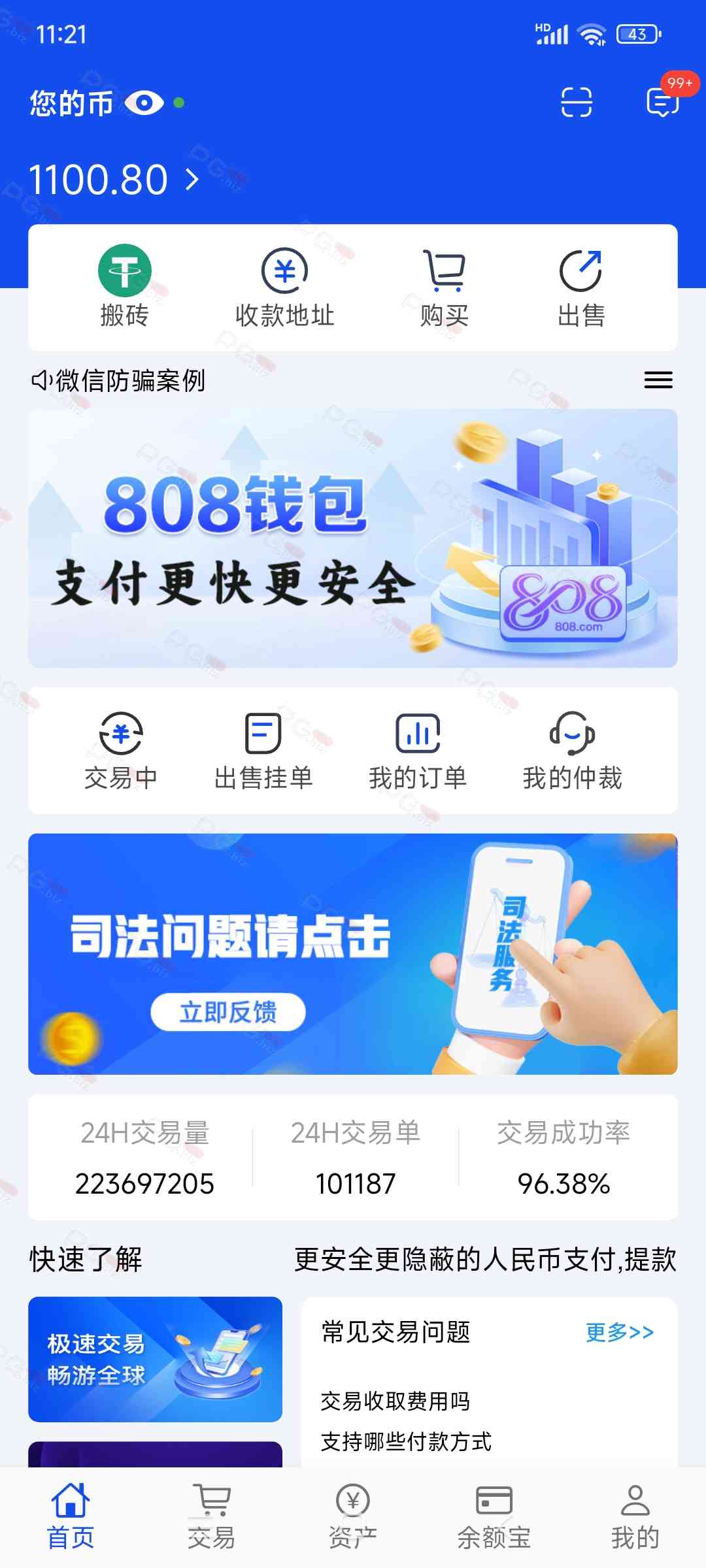The width and height of the screenshot is (706, 1568).
Task: Open 出售挂单
Action: click(263, 751)
